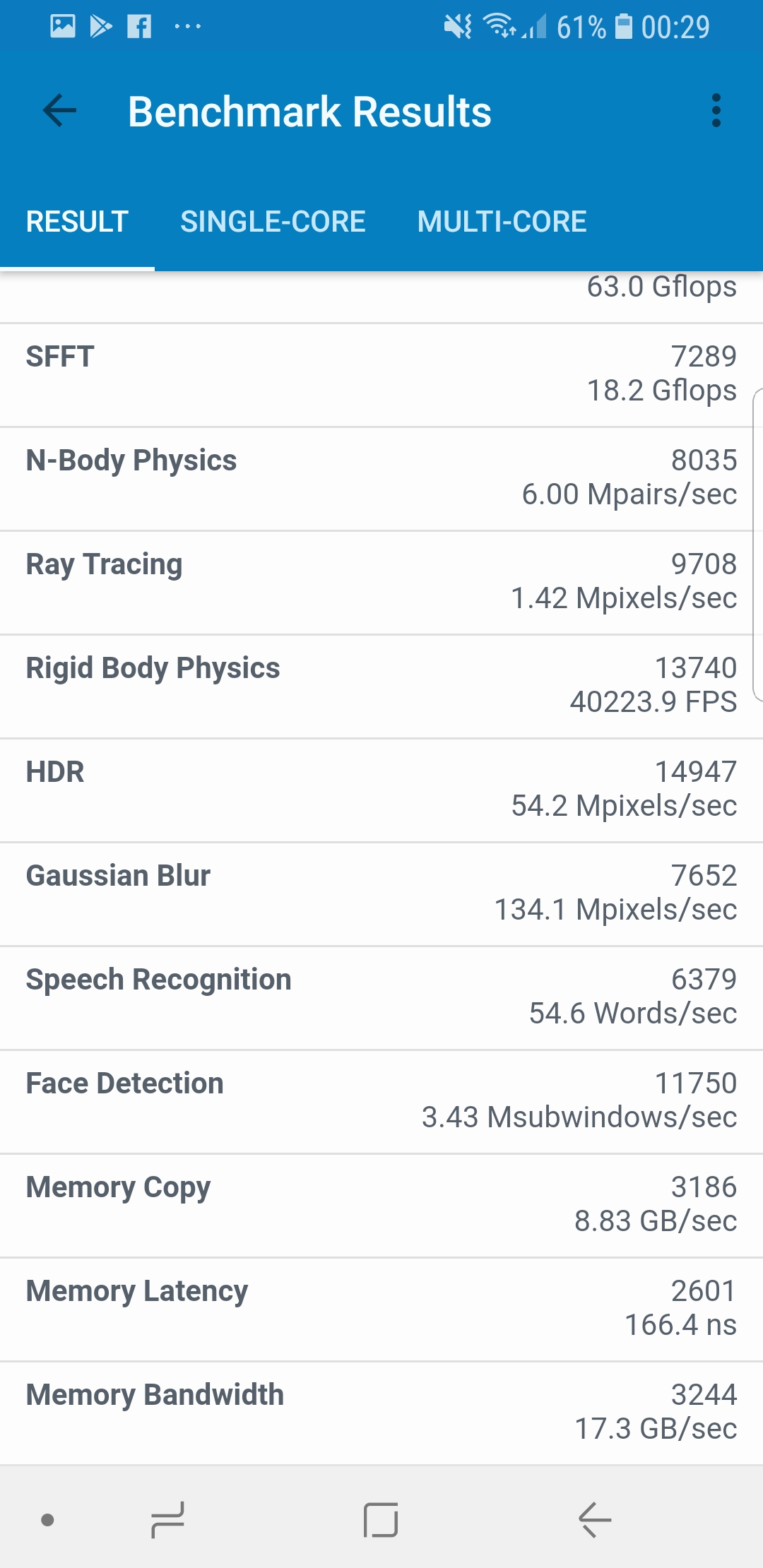Tap the system home button
The height and width of the screenshot is (1568, 763).
[381, 1519]
